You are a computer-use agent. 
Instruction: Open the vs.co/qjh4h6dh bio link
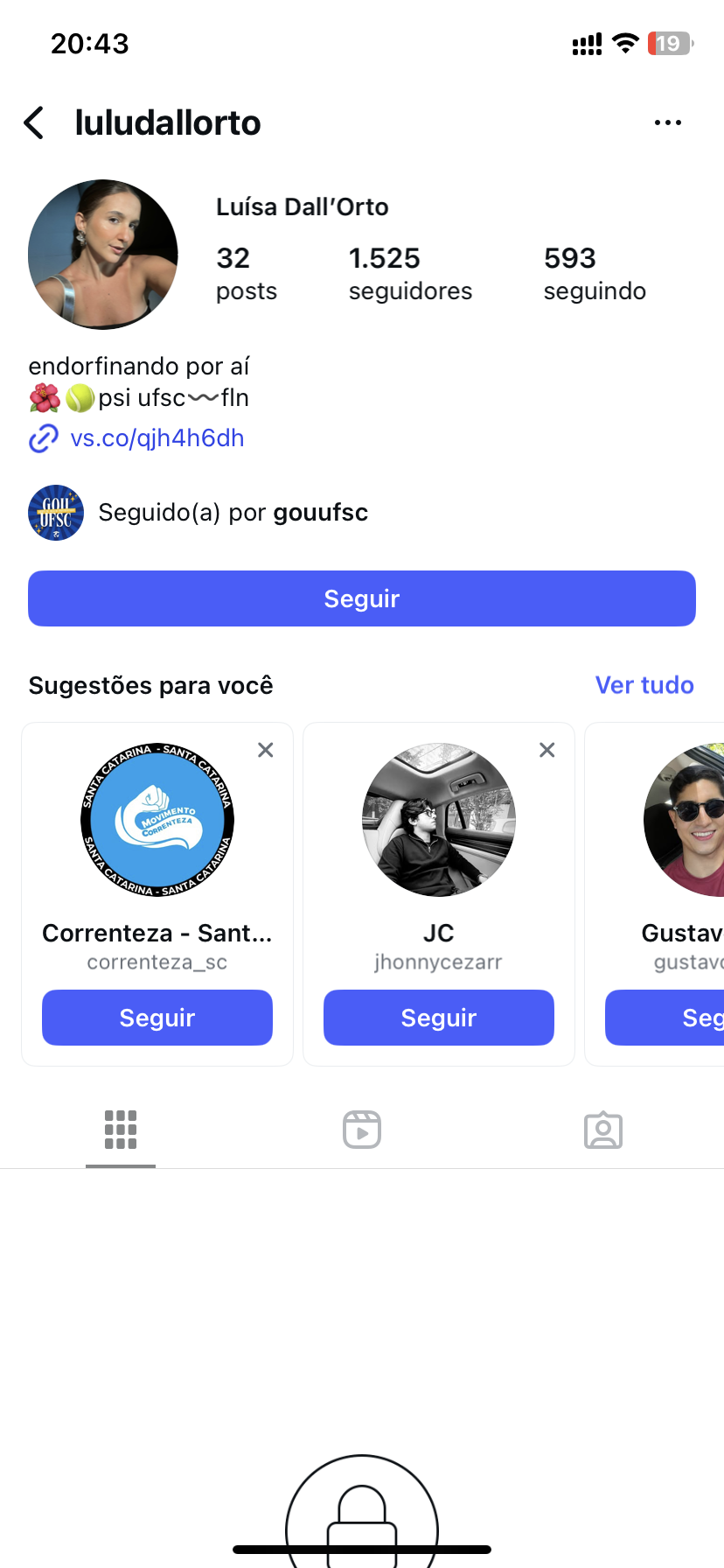click(157, 438)
